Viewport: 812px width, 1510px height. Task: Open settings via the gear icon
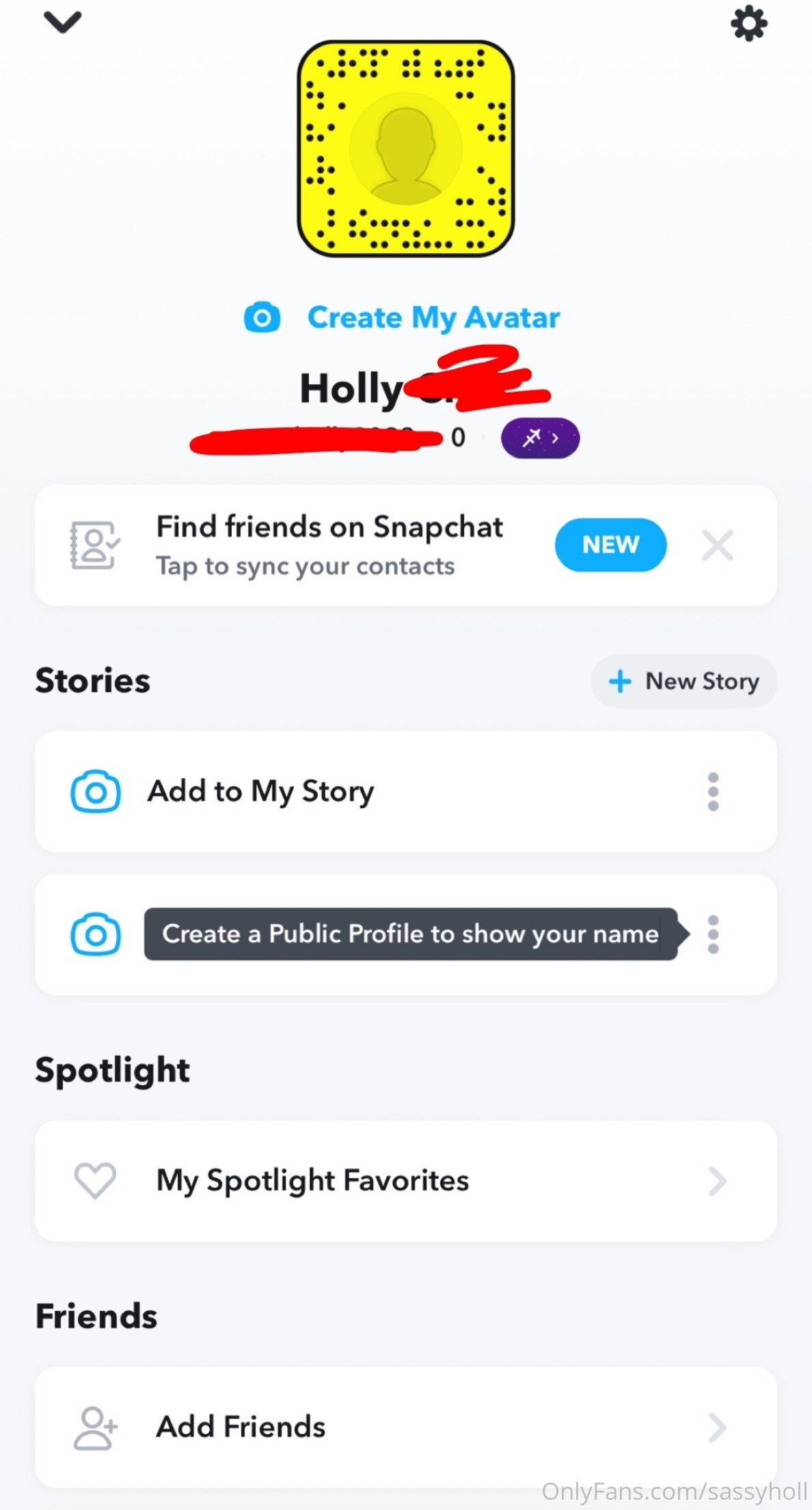749,24
